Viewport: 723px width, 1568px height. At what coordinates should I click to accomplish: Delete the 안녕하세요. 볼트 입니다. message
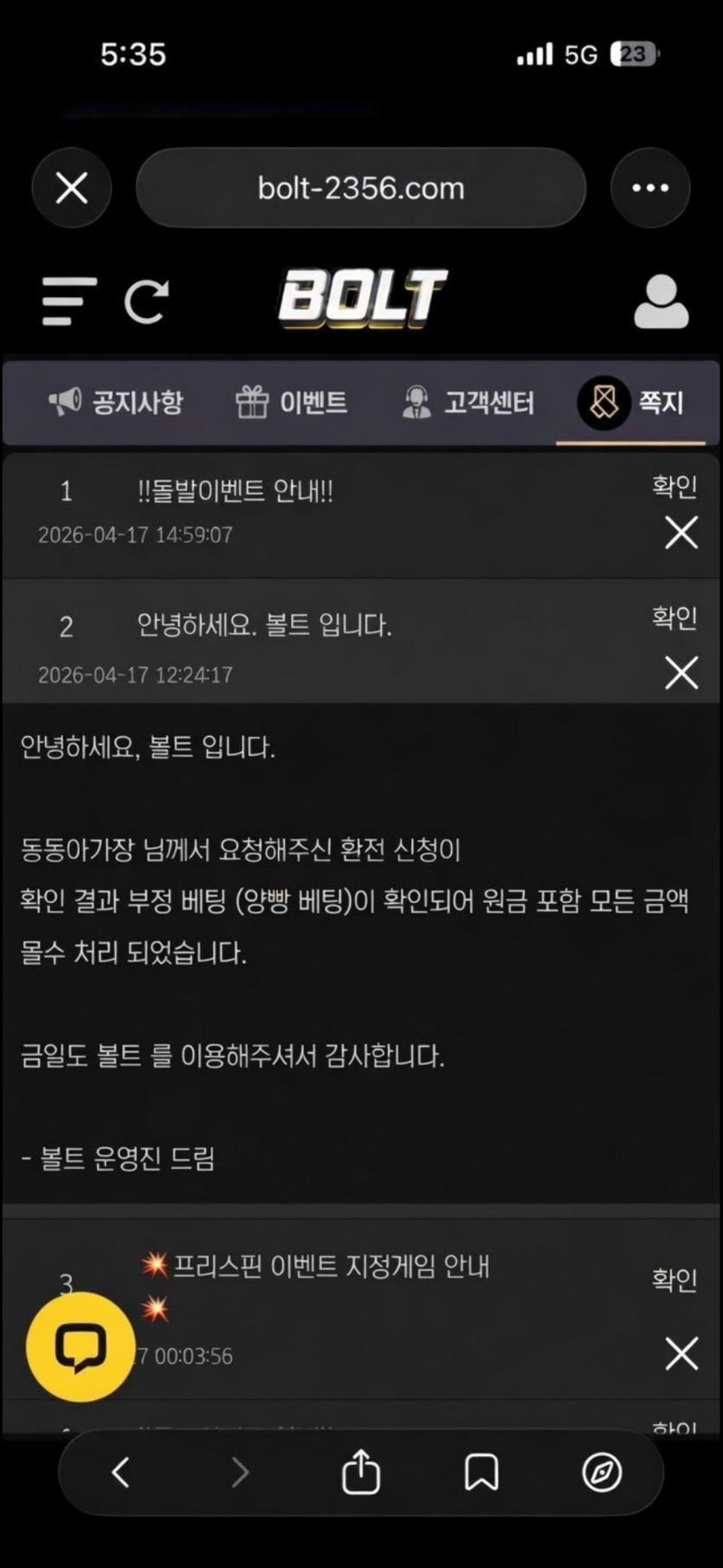(x=681, y=673)
